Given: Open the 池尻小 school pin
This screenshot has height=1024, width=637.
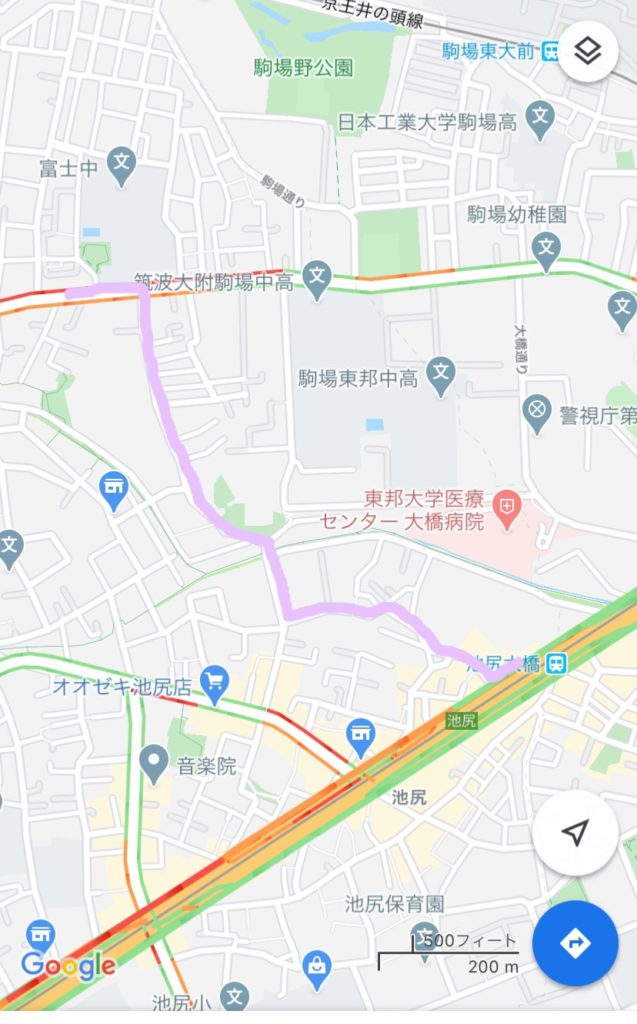Looking at the screenshot, I should pos(235,996).
